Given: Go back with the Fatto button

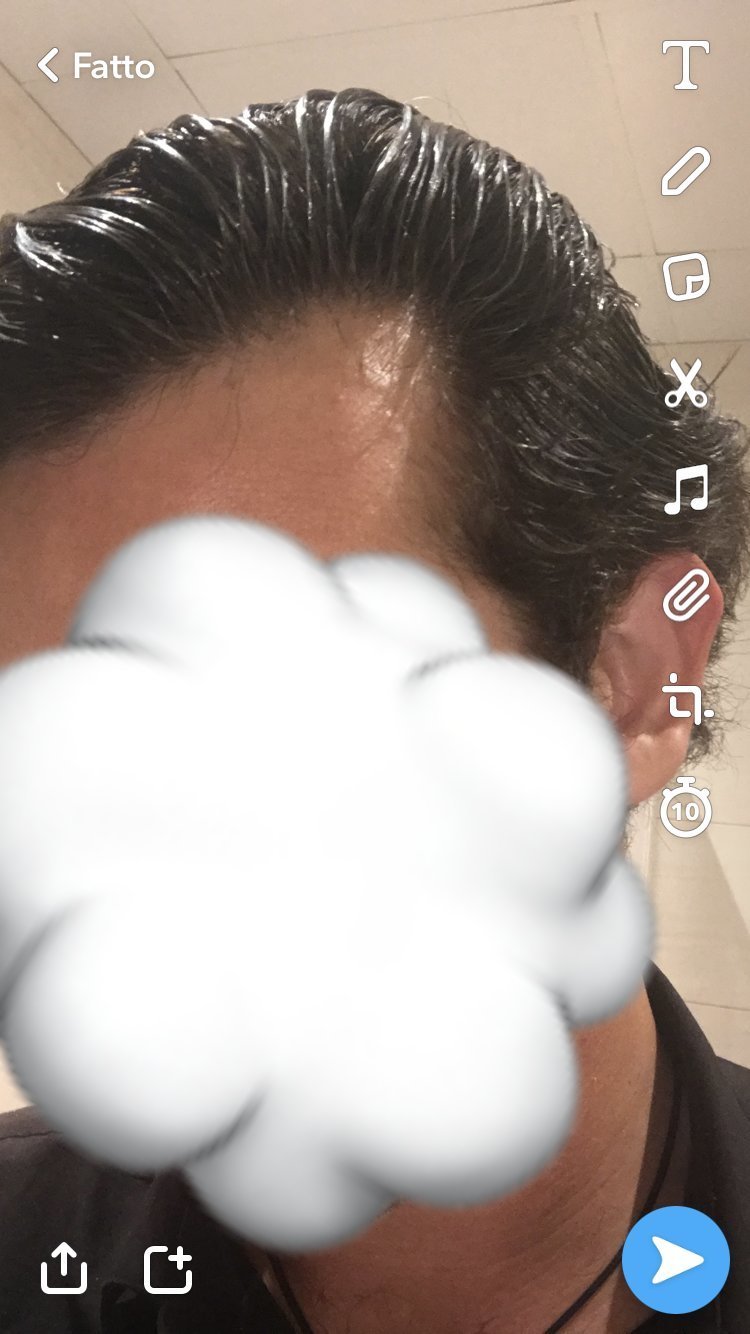Looking at the screenshot, I should coord(95,66).
